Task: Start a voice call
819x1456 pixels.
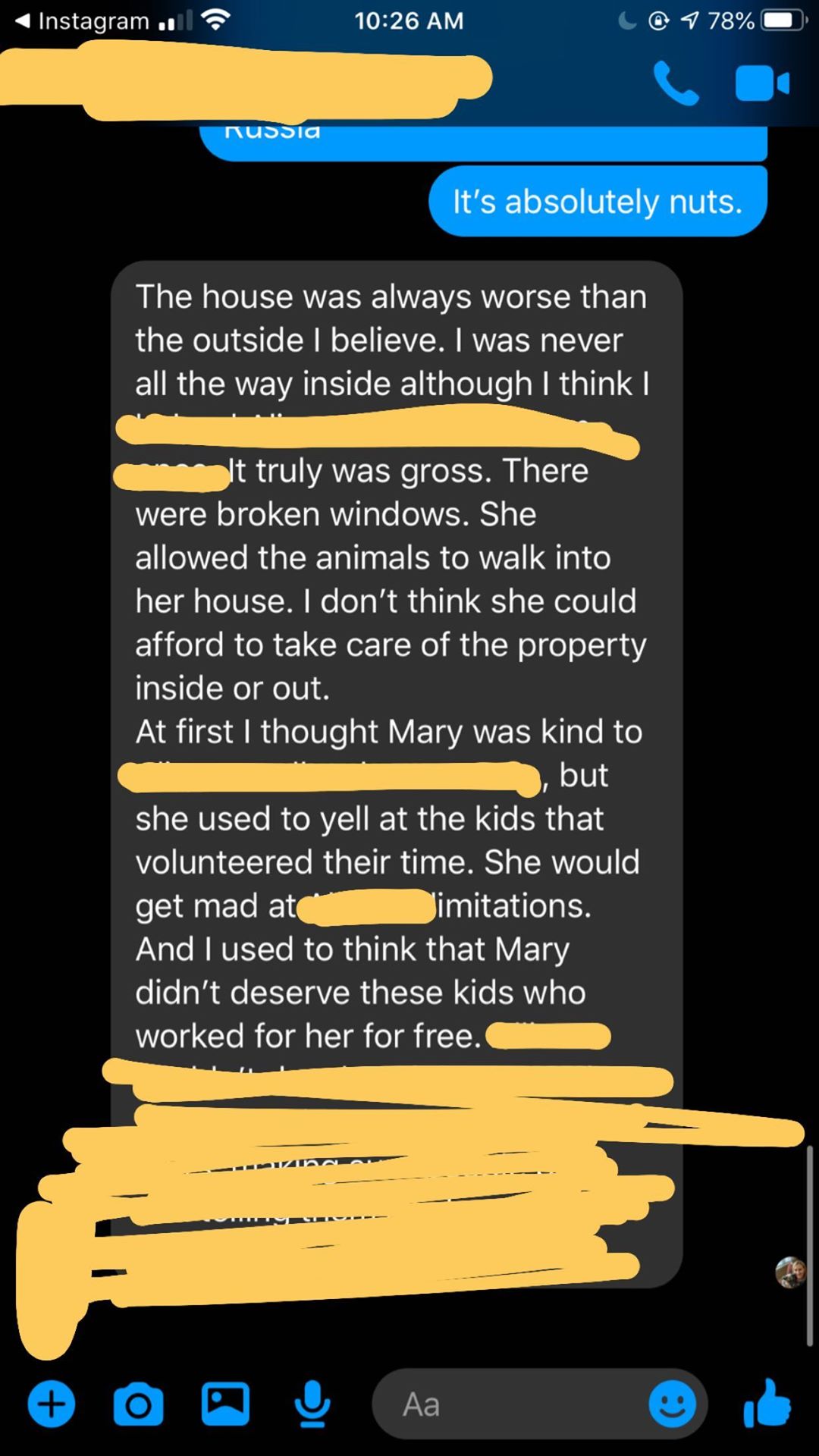Action: (x=676, y=83)
